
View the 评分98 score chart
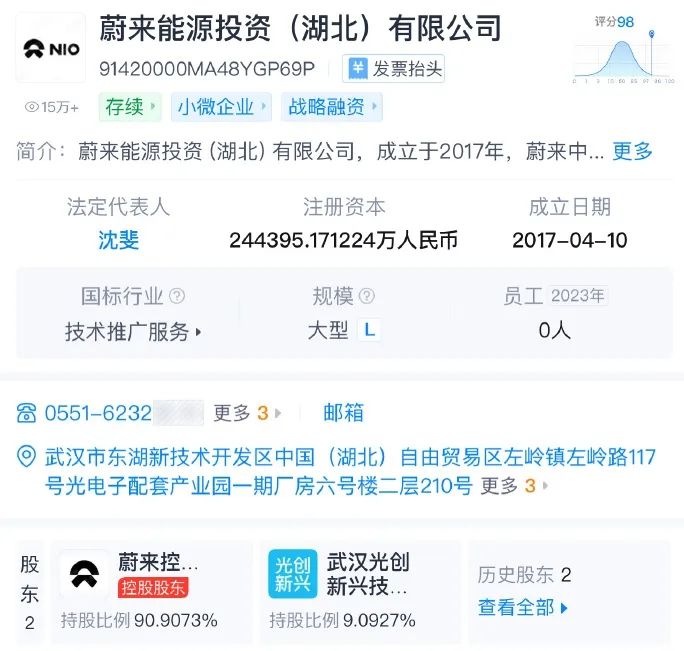pyautogui.click(x=630, y=49)
